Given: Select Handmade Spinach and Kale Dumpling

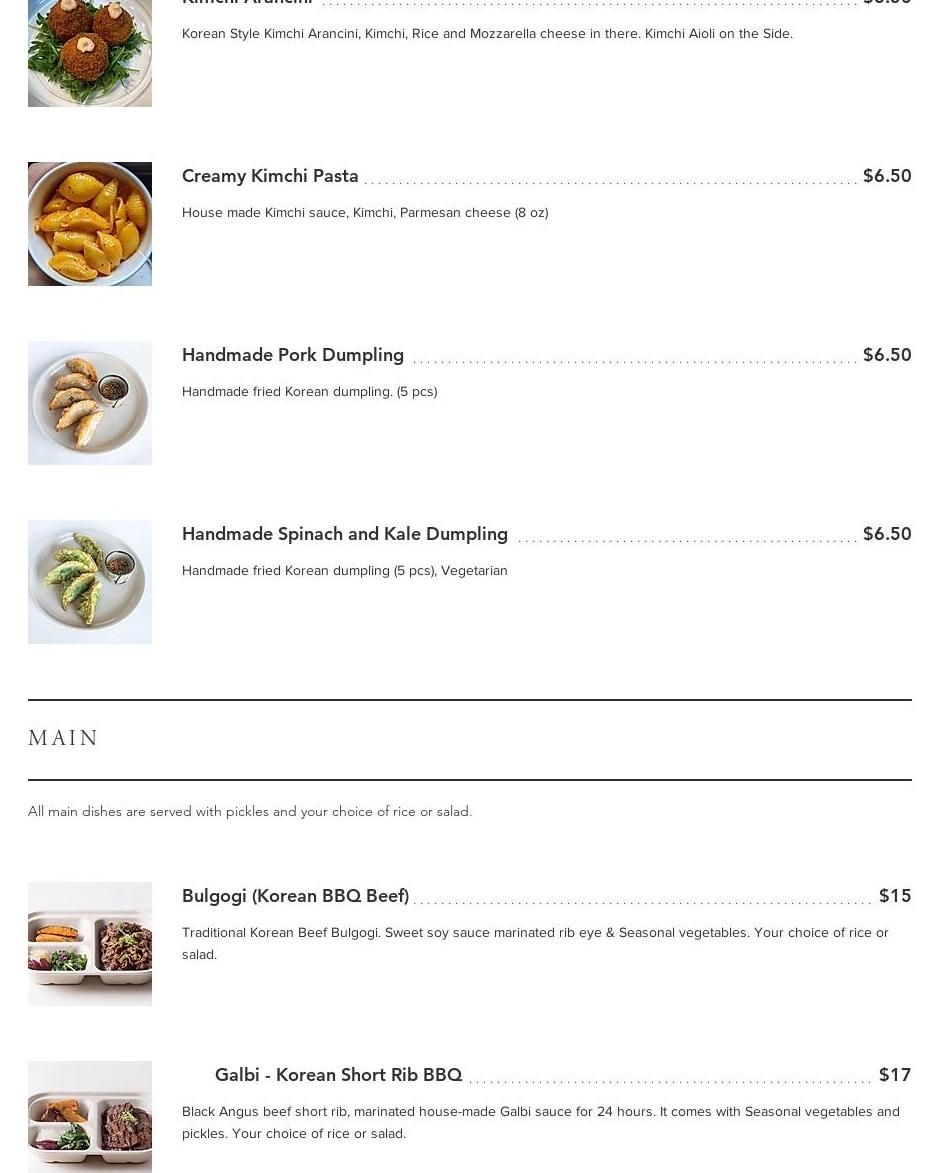Looking at the screenshot, I should click(345, 534).
